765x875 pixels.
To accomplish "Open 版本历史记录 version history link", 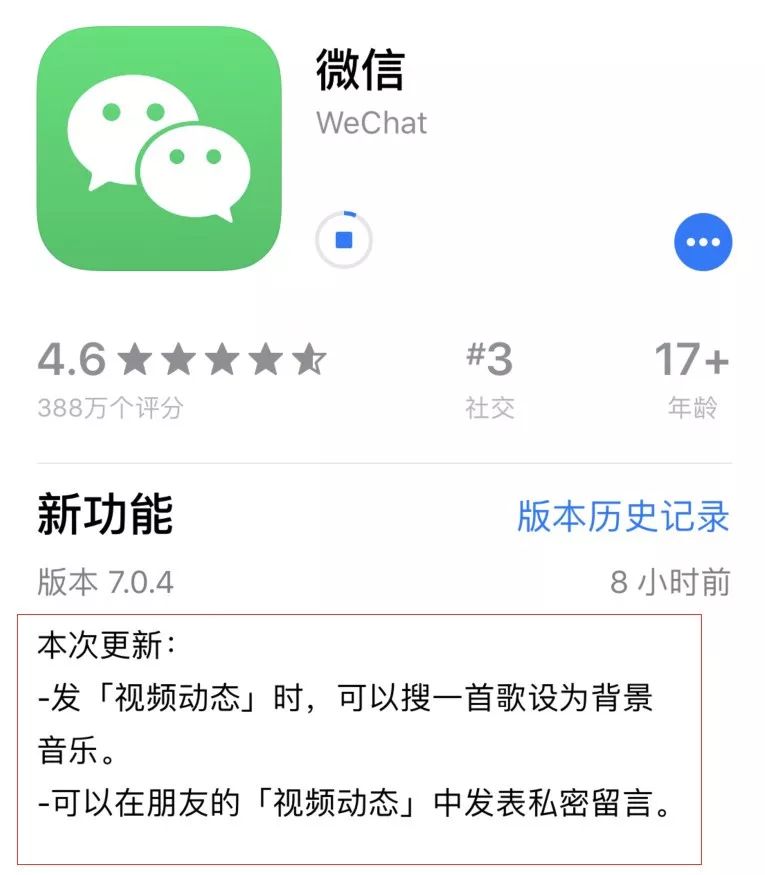I will [622, 517].
